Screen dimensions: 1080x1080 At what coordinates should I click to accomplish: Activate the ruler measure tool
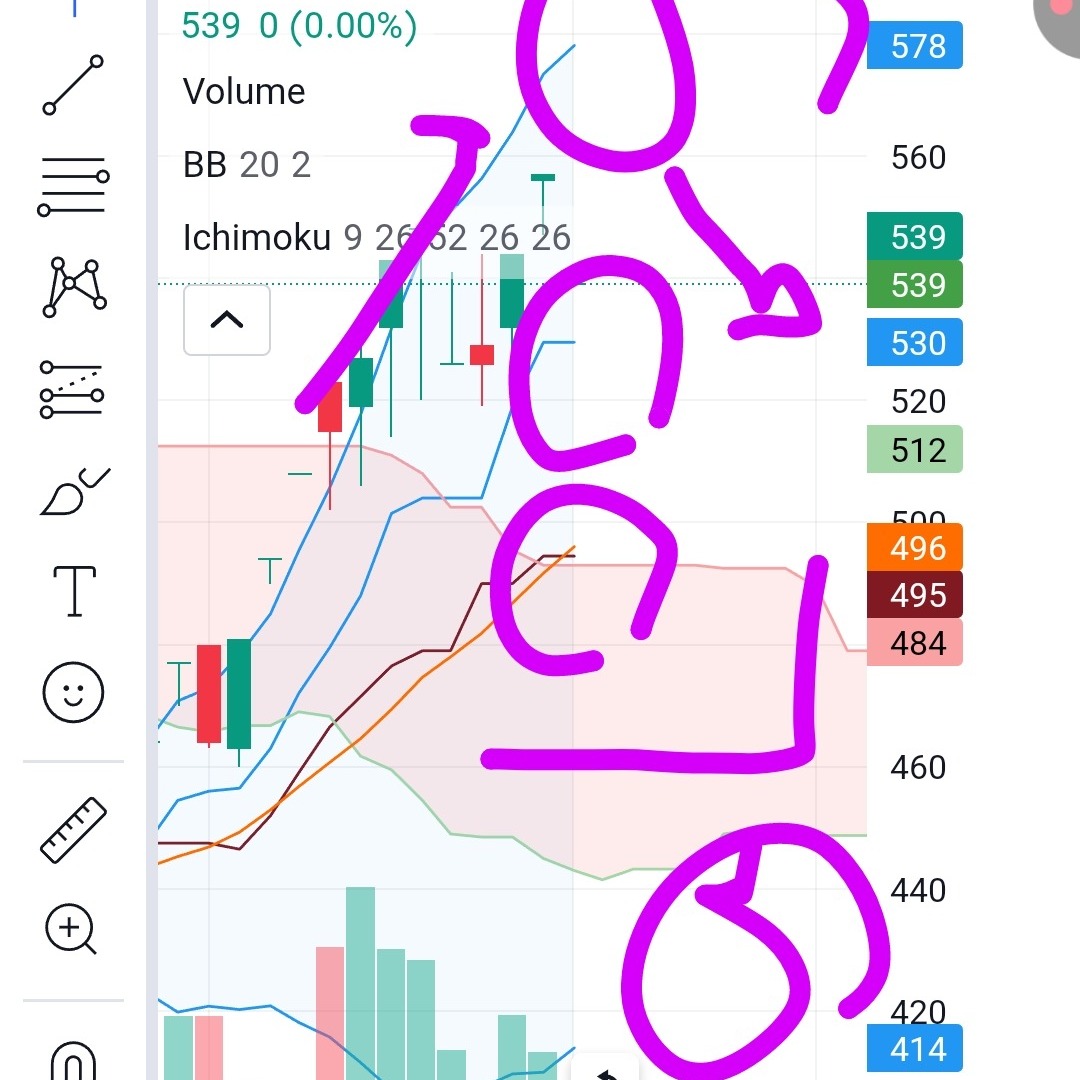73,830
